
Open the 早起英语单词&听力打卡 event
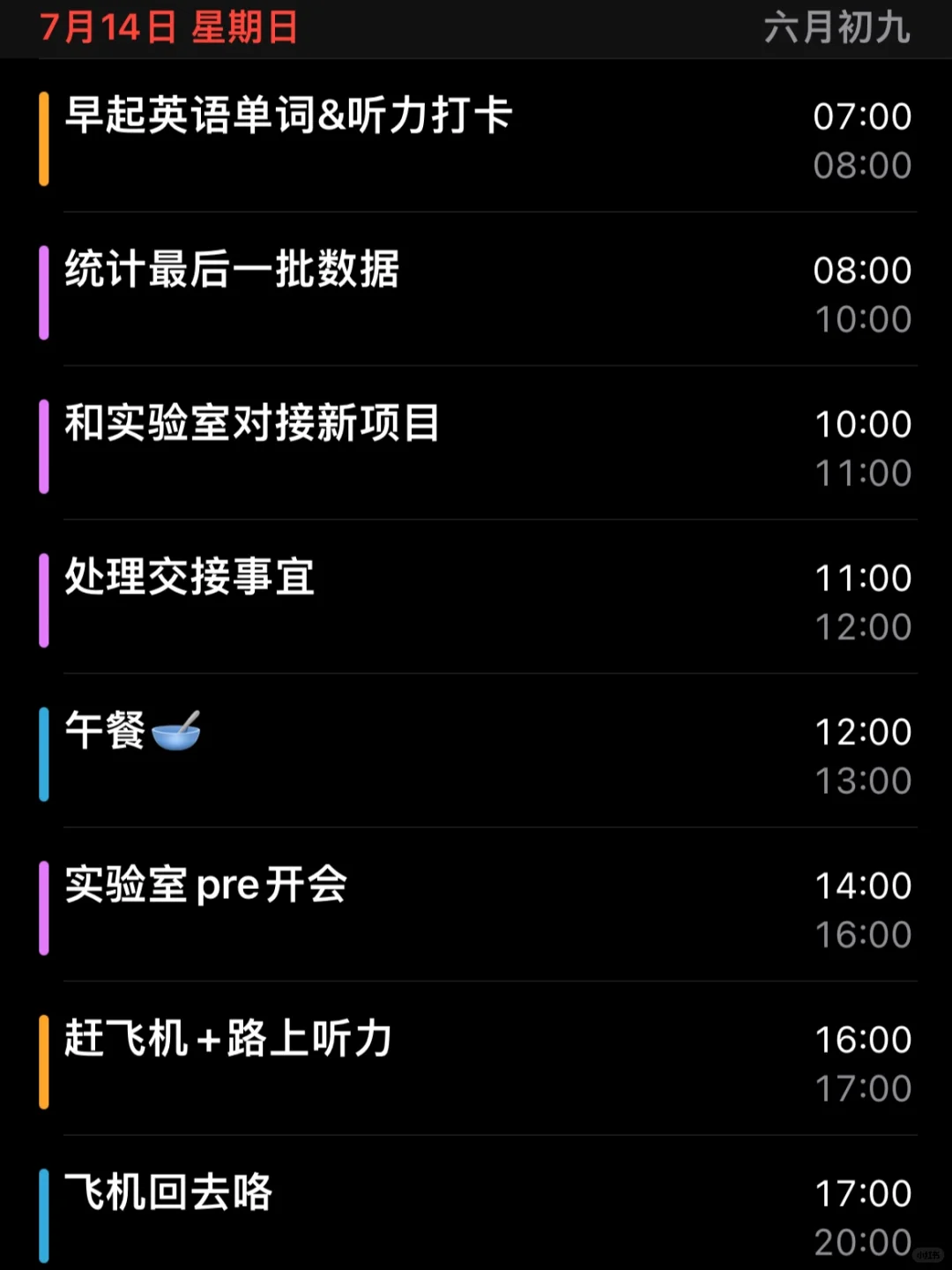pyautogui.click(x=476, y=139)
